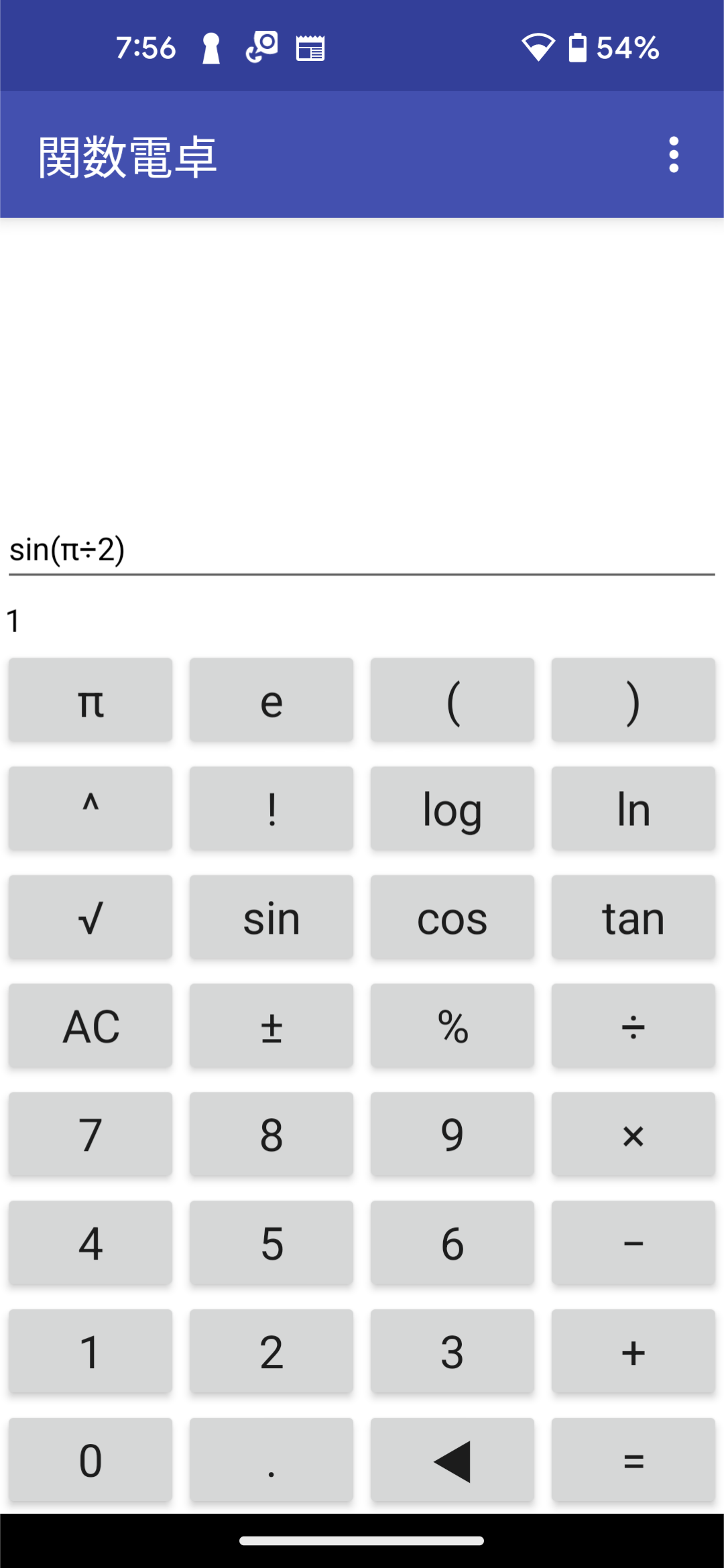
Task: Choose the sin function key
Action: [x=271, y=918]
